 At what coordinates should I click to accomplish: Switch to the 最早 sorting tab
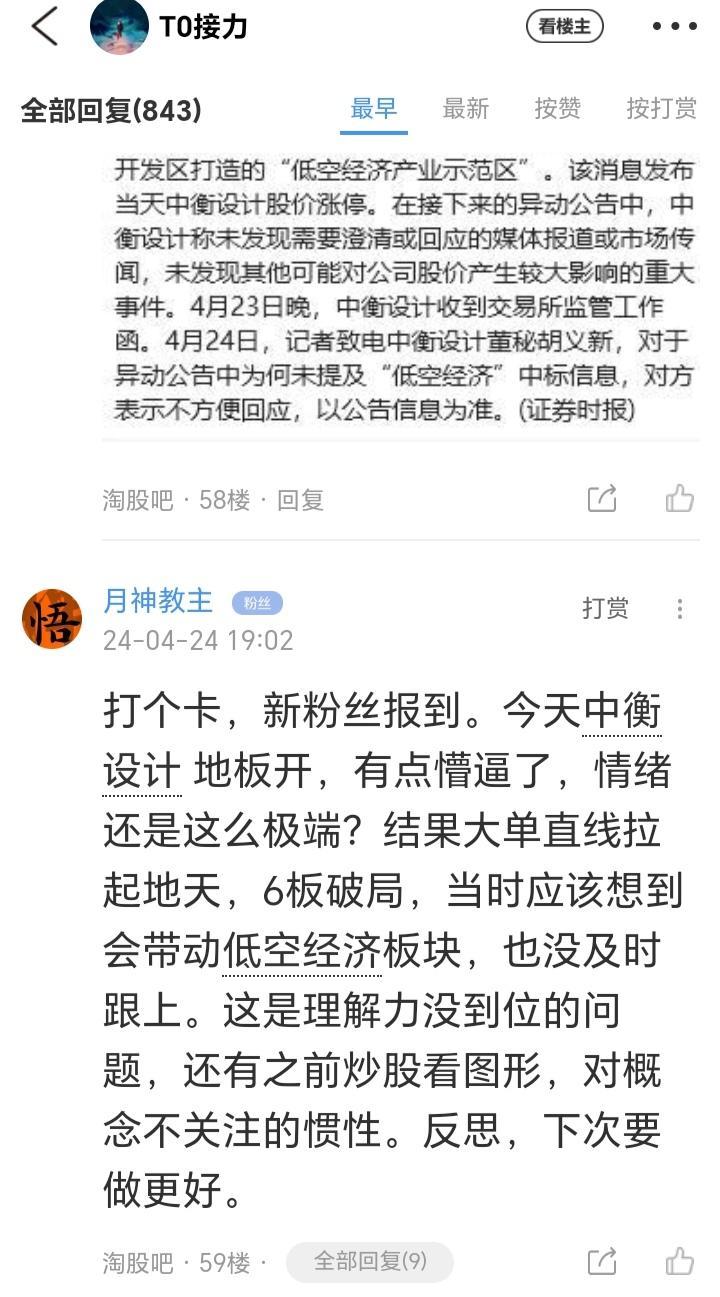click(x=374, y=109)
